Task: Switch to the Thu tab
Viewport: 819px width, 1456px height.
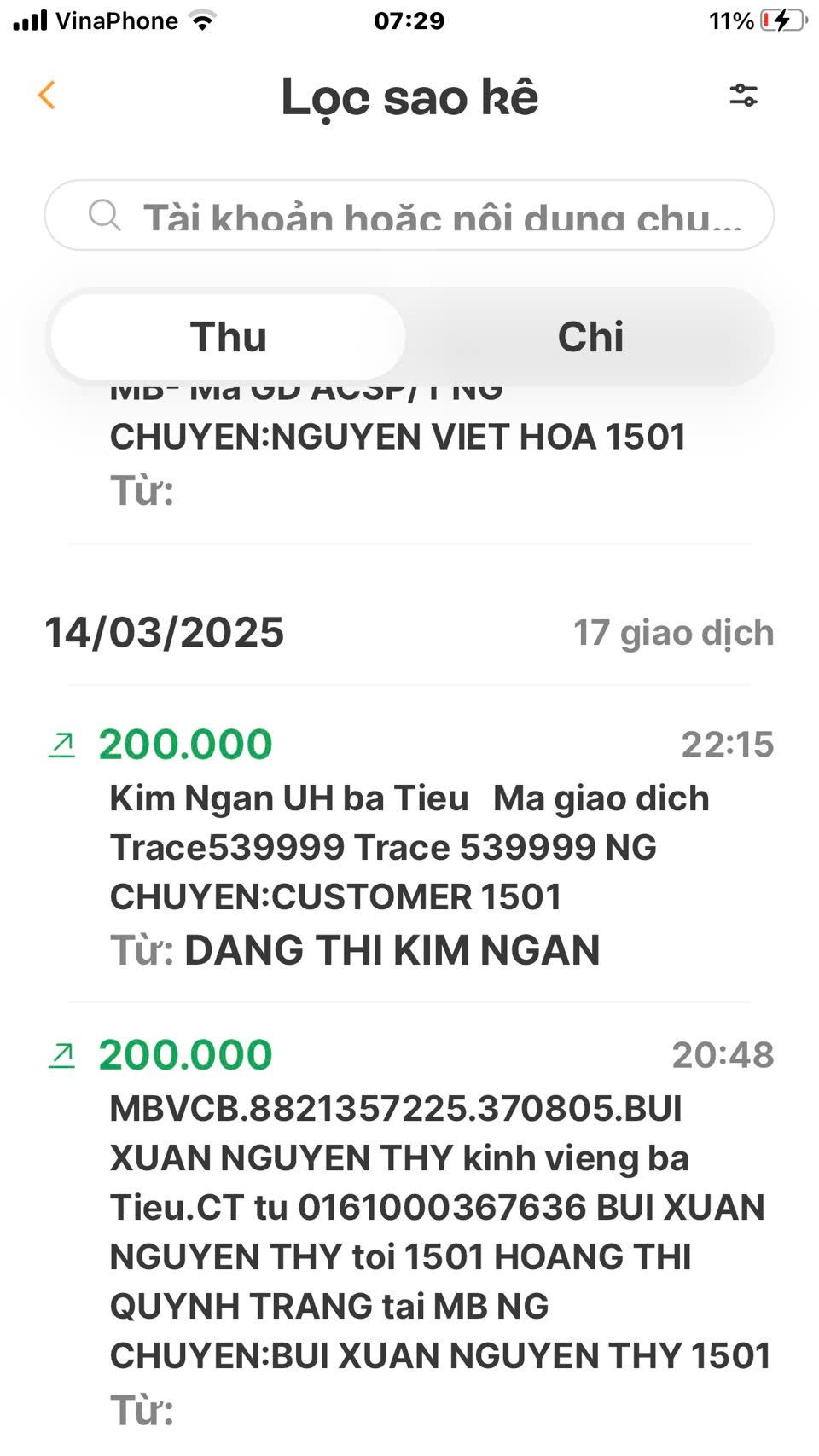Action: point(228,337)
